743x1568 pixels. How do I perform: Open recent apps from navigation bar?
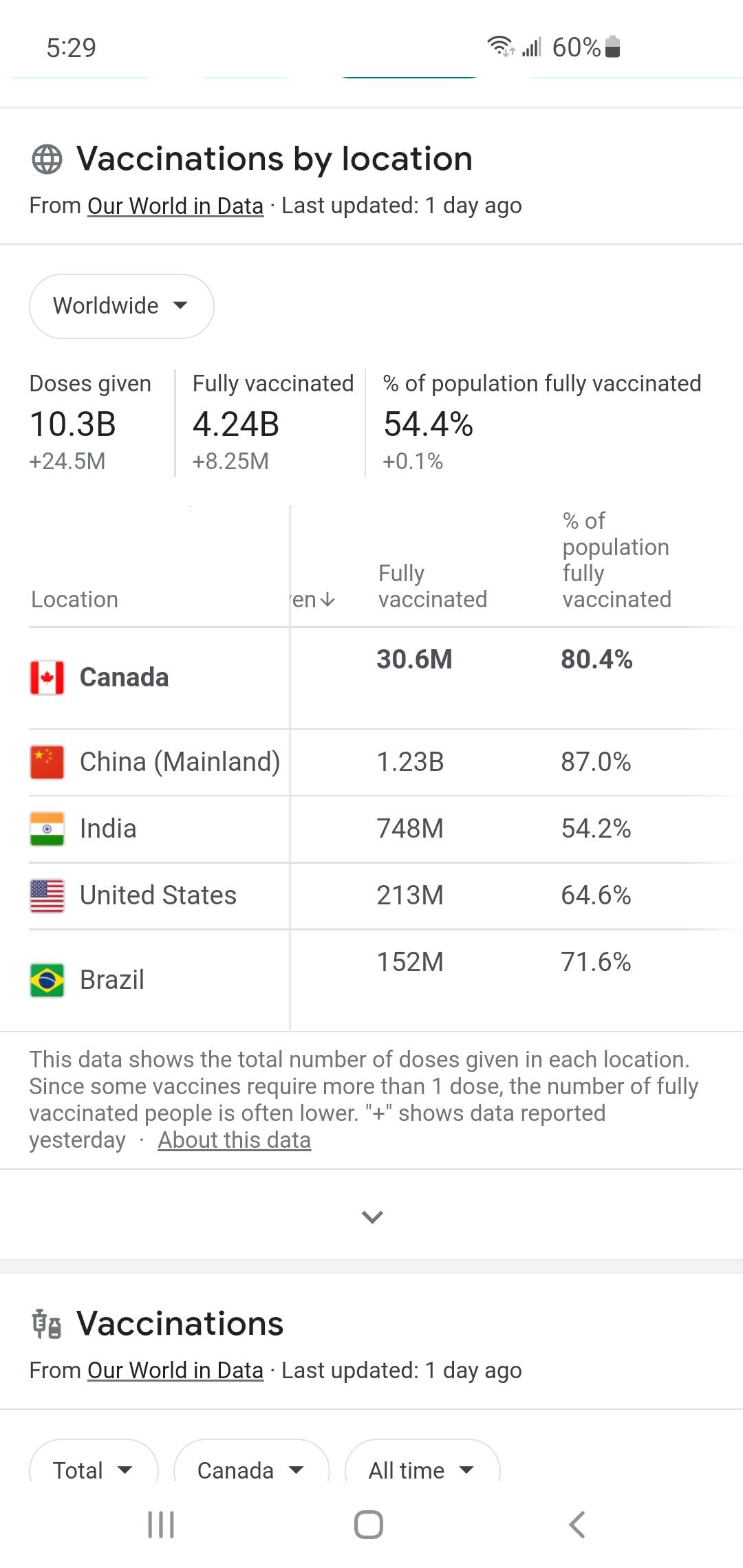point(161,1525)
